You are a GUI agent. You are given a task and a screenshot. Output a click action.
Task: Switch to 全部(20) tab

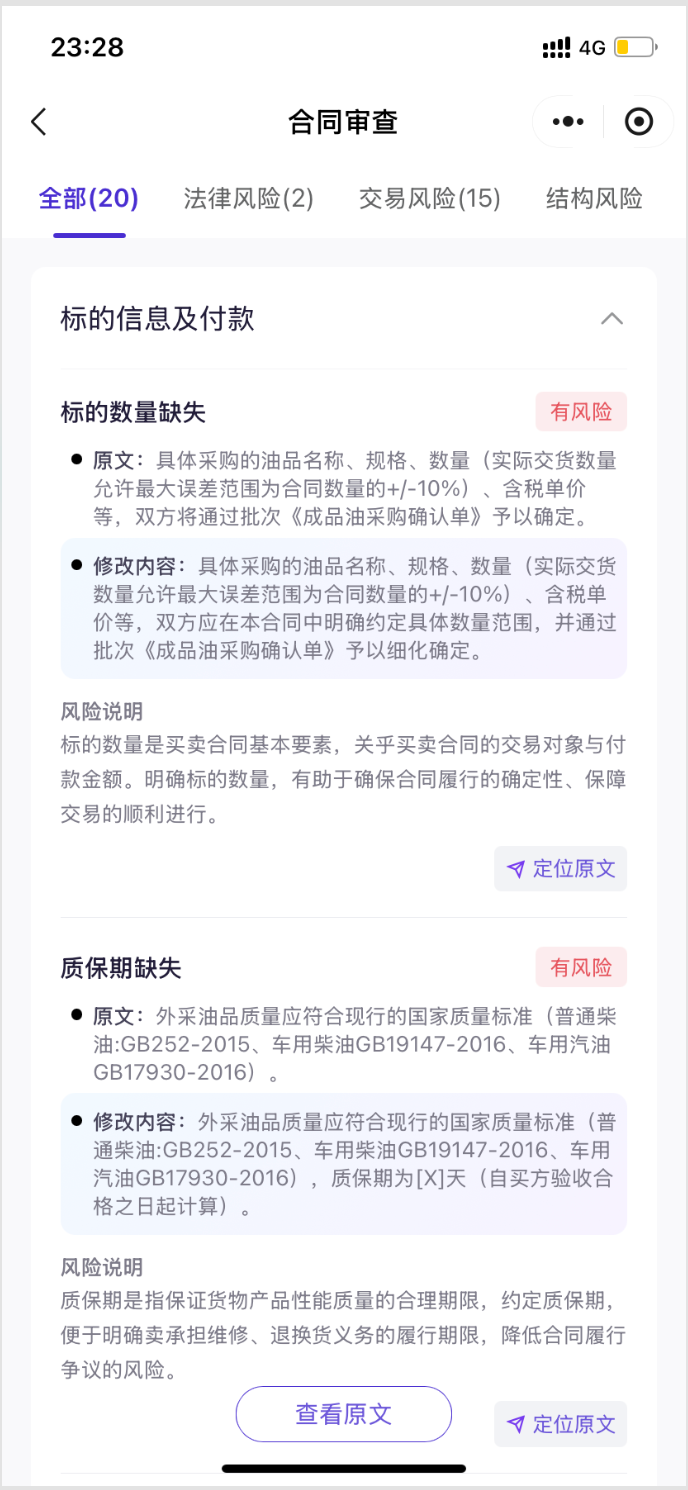[x=89, y=199]
